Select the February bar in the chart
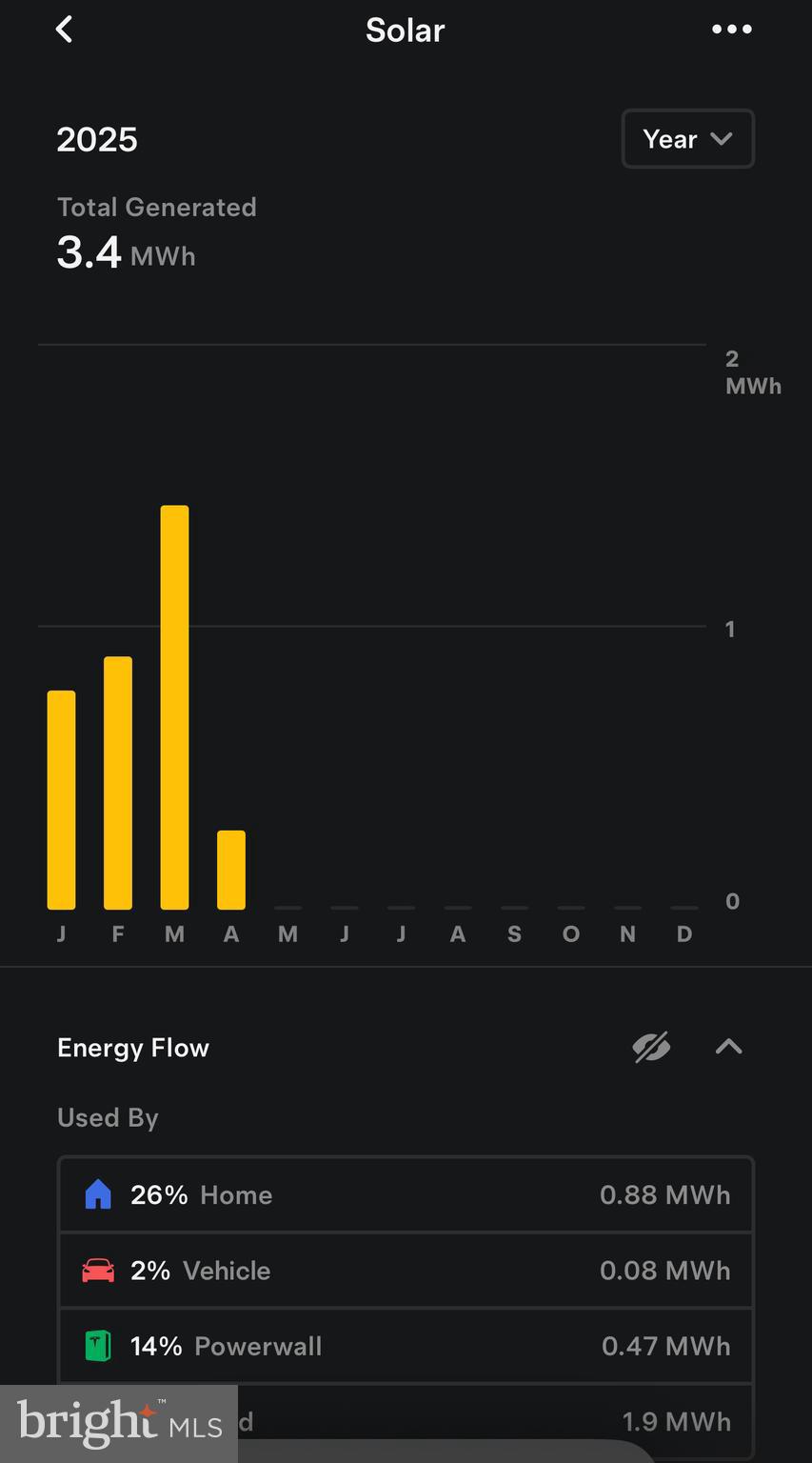The image size is (812, 1463). pos(118,782)
